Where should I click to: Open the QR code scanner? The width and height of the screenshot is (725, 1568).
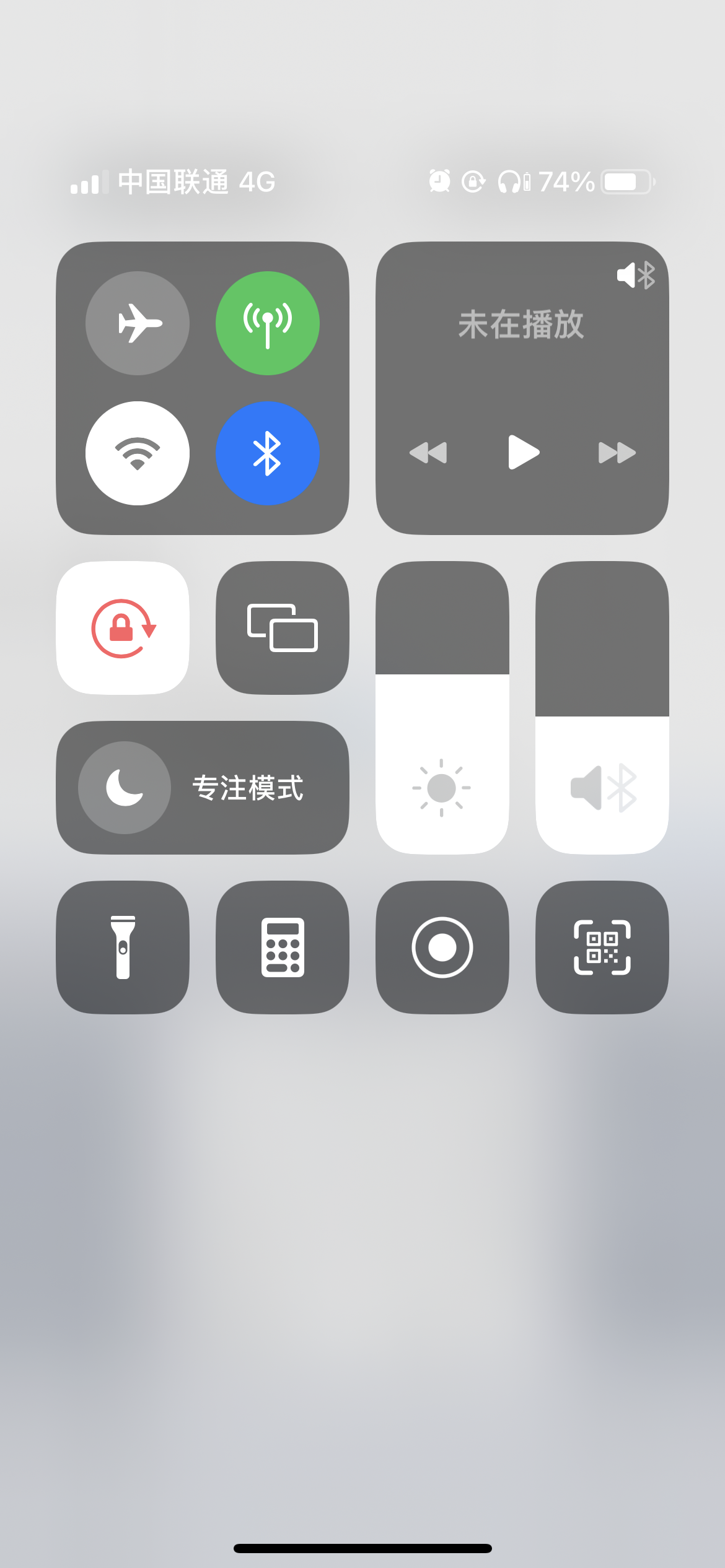[602, 947]
